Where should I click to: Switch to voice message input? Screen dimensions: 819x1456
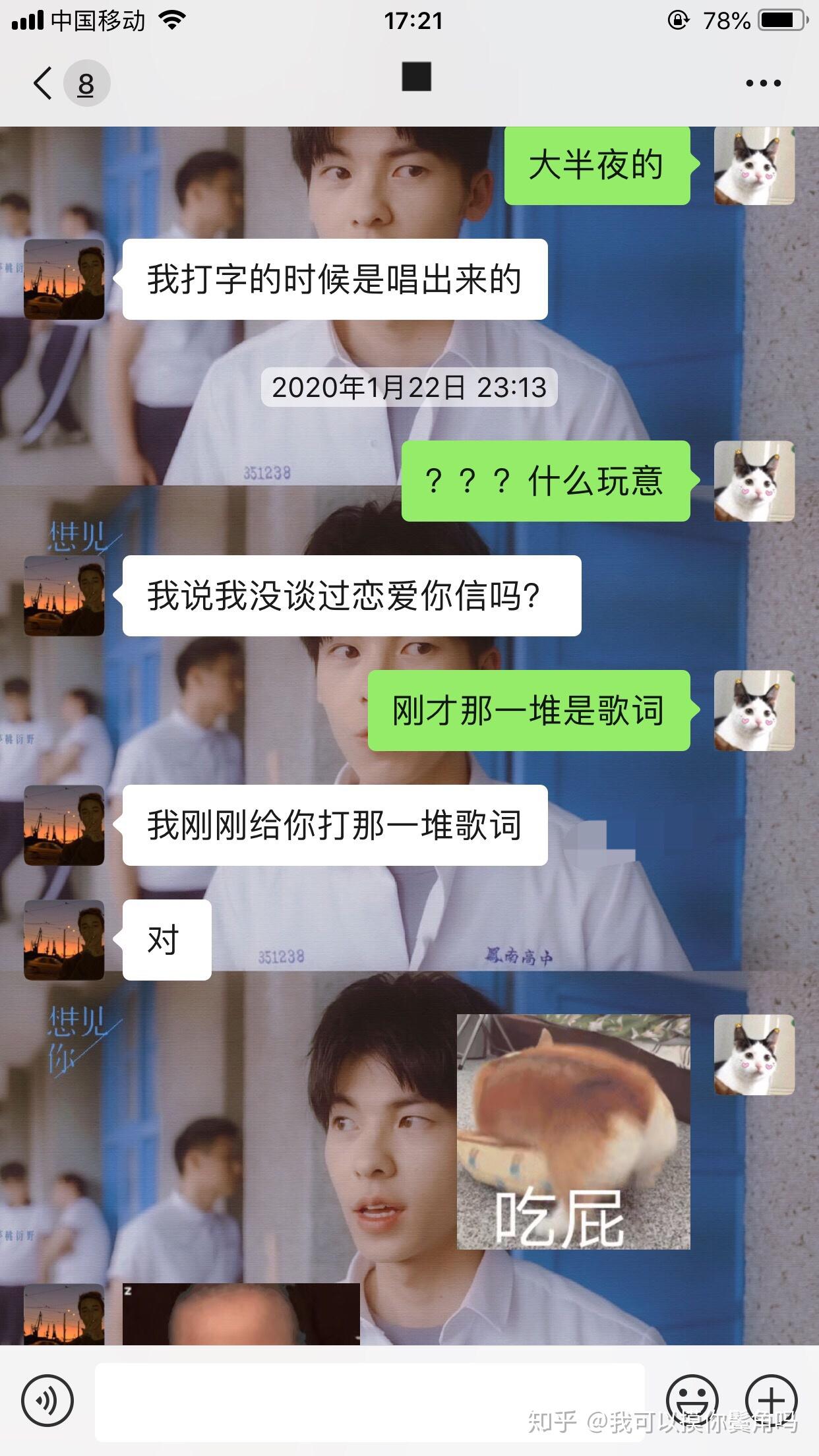pos(47,1400)
